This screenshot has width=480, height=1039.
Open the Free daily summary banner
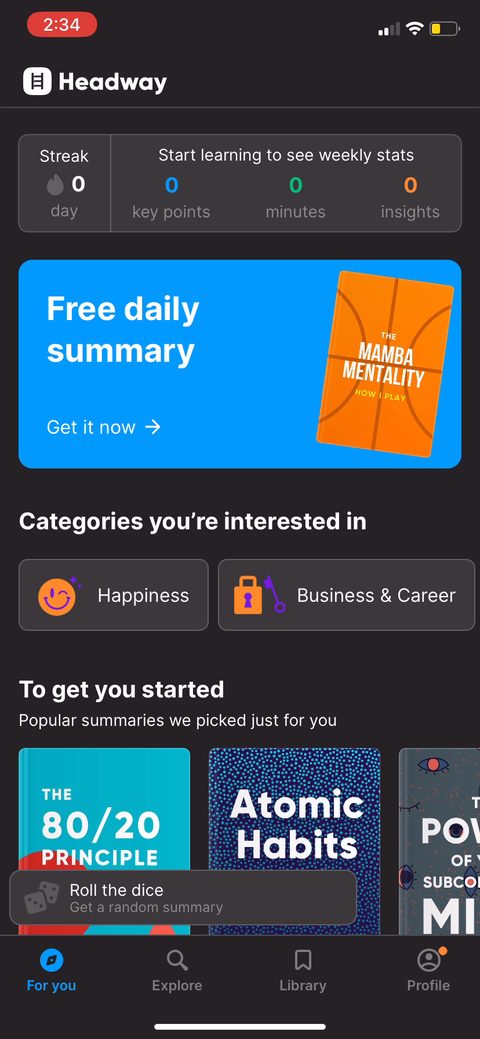239,364
